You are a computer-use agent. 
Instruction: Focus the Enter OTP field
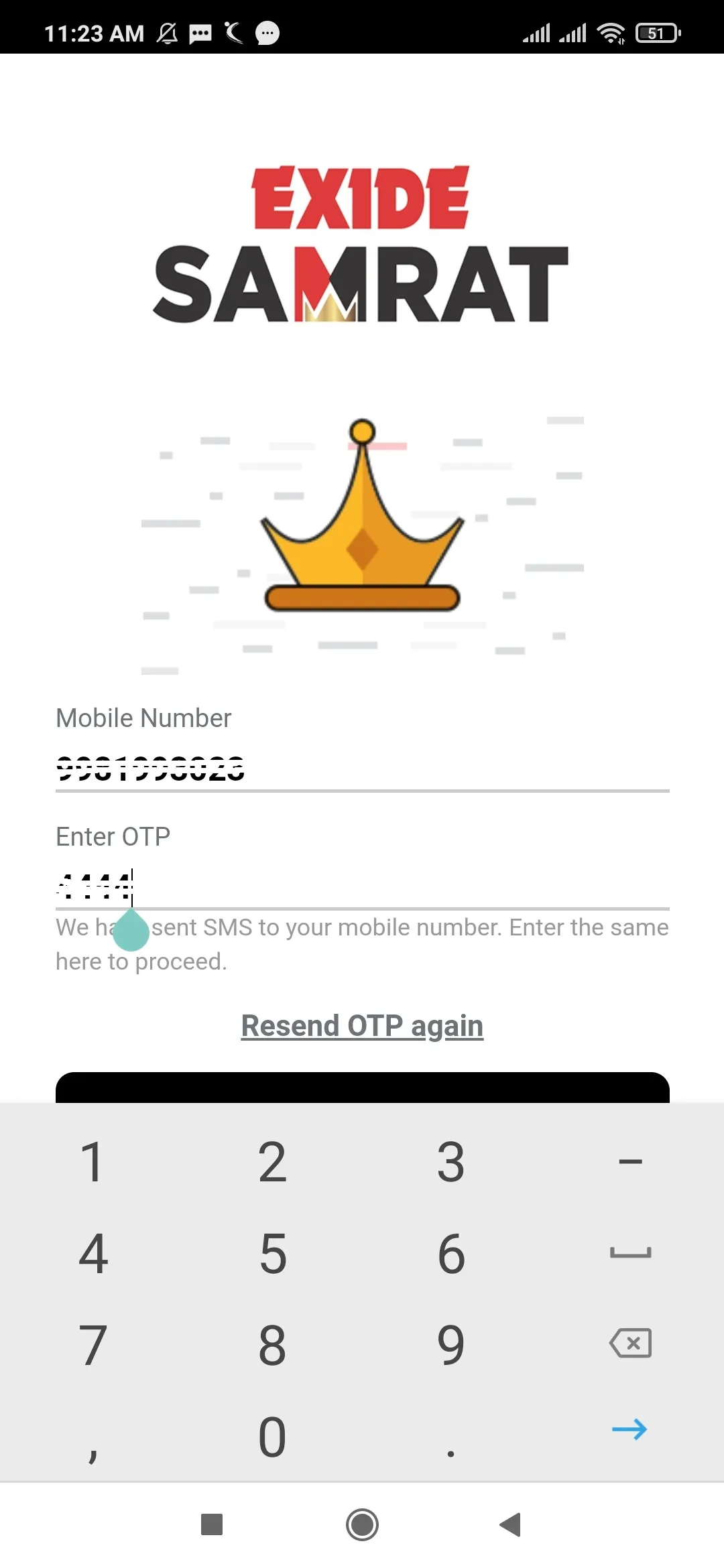362,886
